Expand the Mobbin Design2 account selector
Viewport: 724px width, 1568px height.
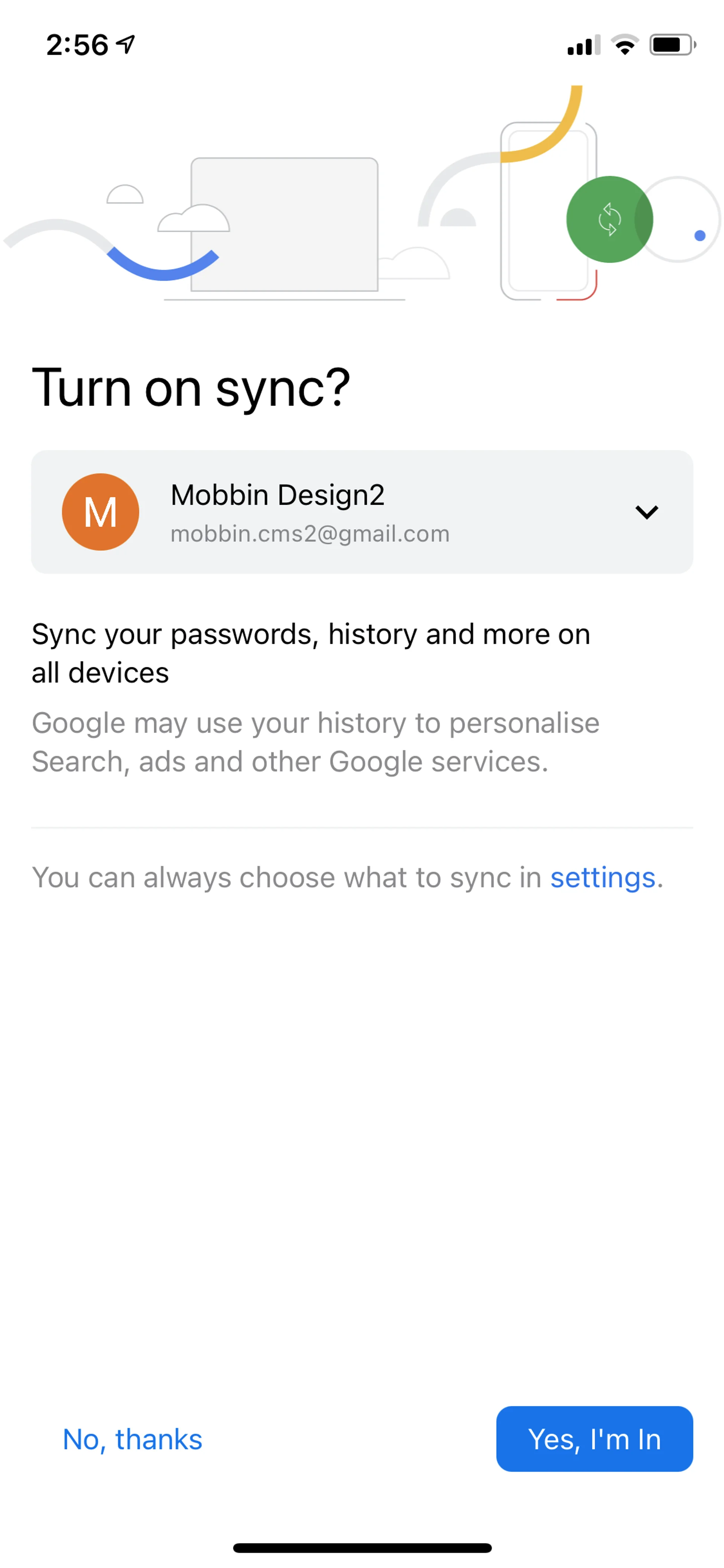362,512
